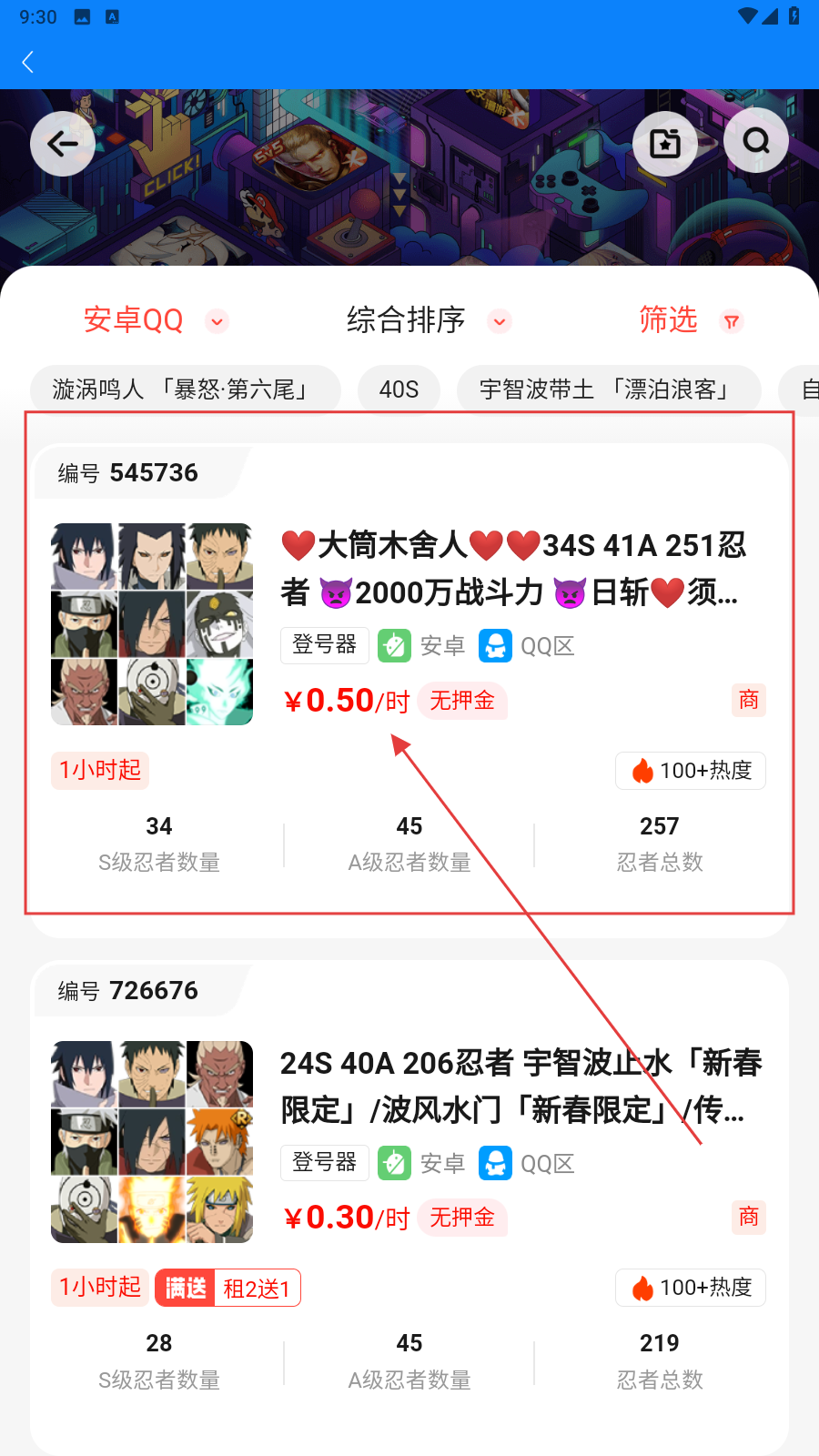Open the 筛选 filter options
This screenshot has width=819, height=1456.
point(690,320)
